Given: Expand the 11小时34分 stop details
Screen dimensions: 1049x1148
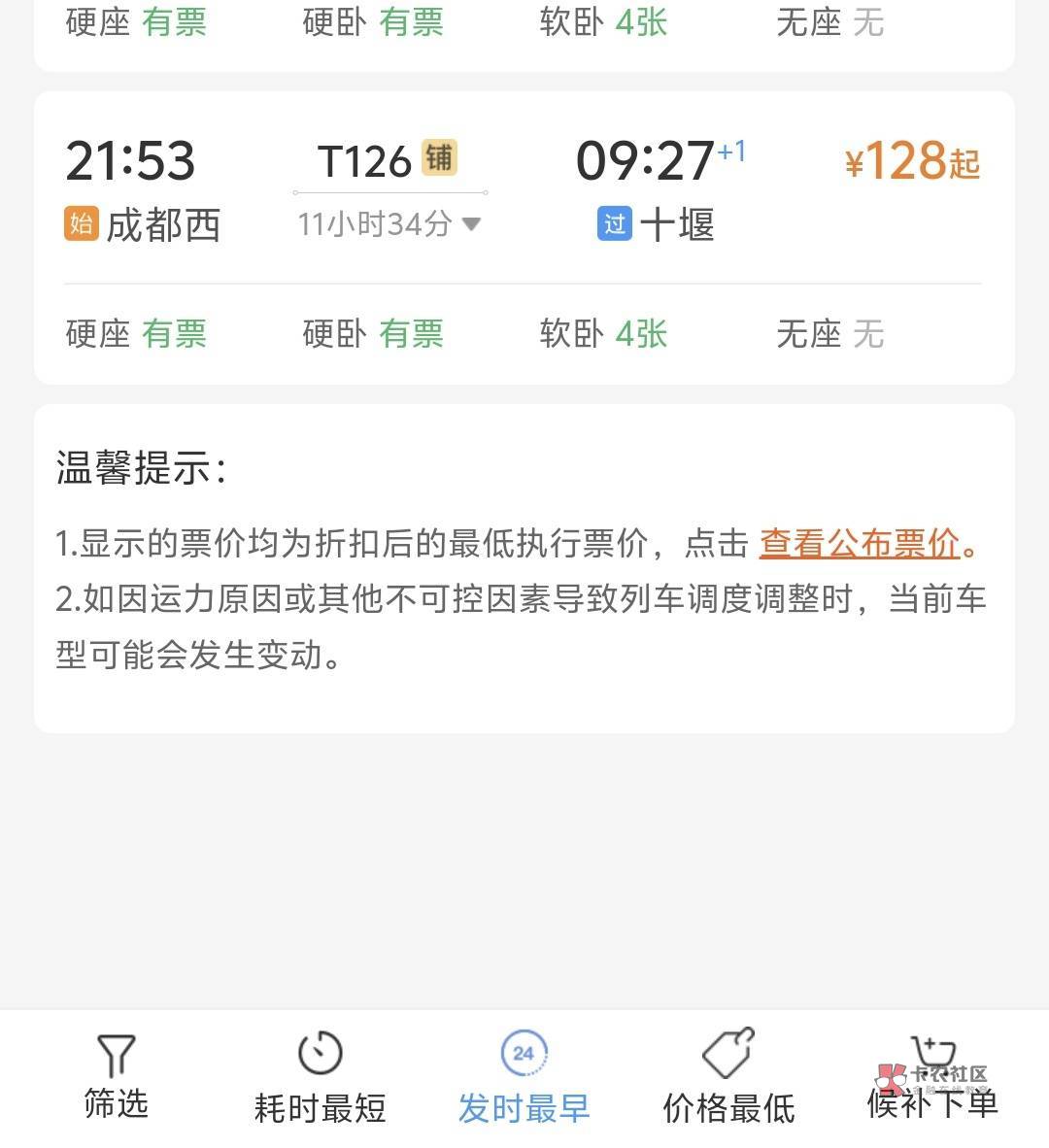Looking at the screenshot, I should (389, 224).
